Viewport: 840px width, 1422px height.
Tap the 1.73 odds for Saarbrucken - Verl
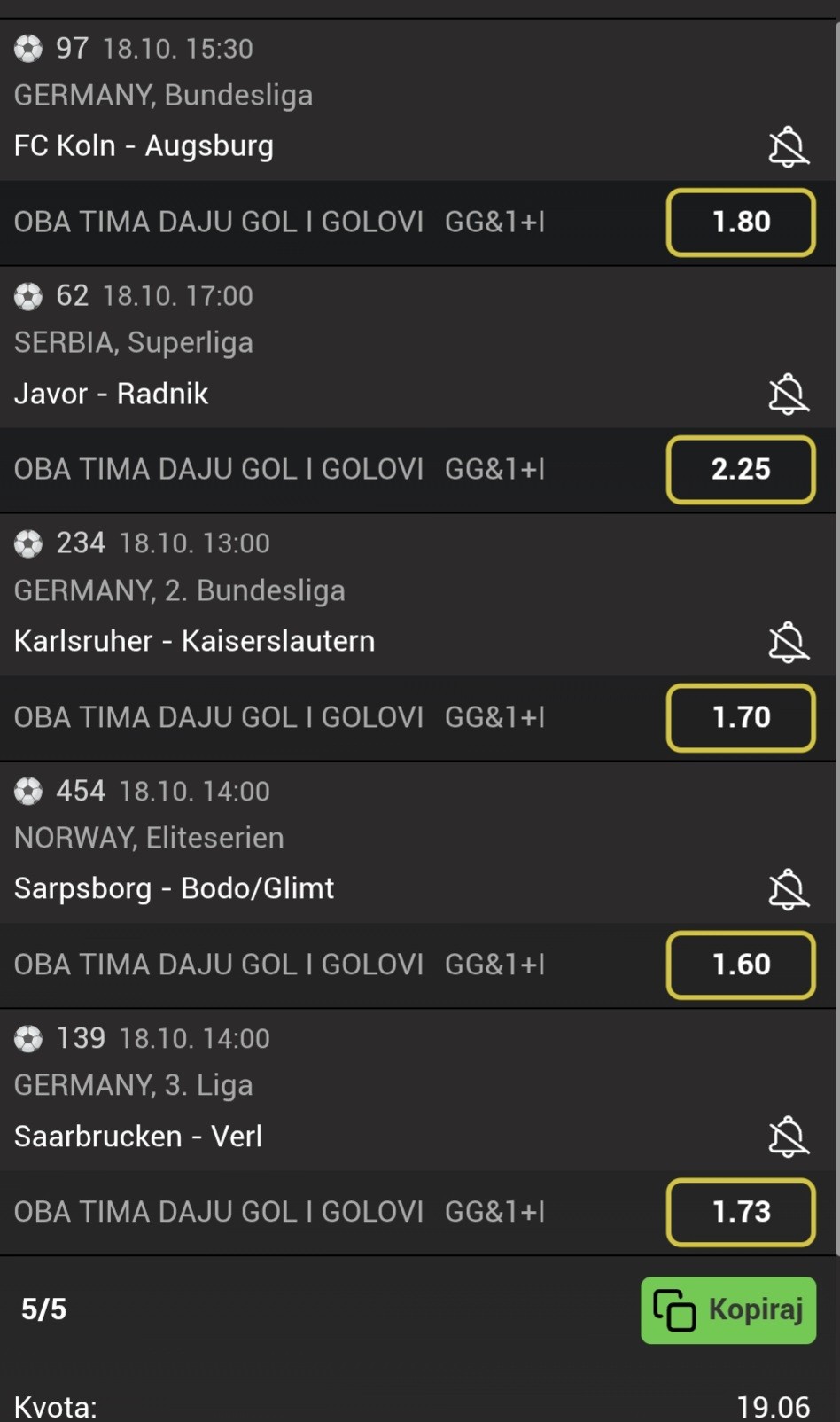pyautogui.click(x=741, y=1212)
